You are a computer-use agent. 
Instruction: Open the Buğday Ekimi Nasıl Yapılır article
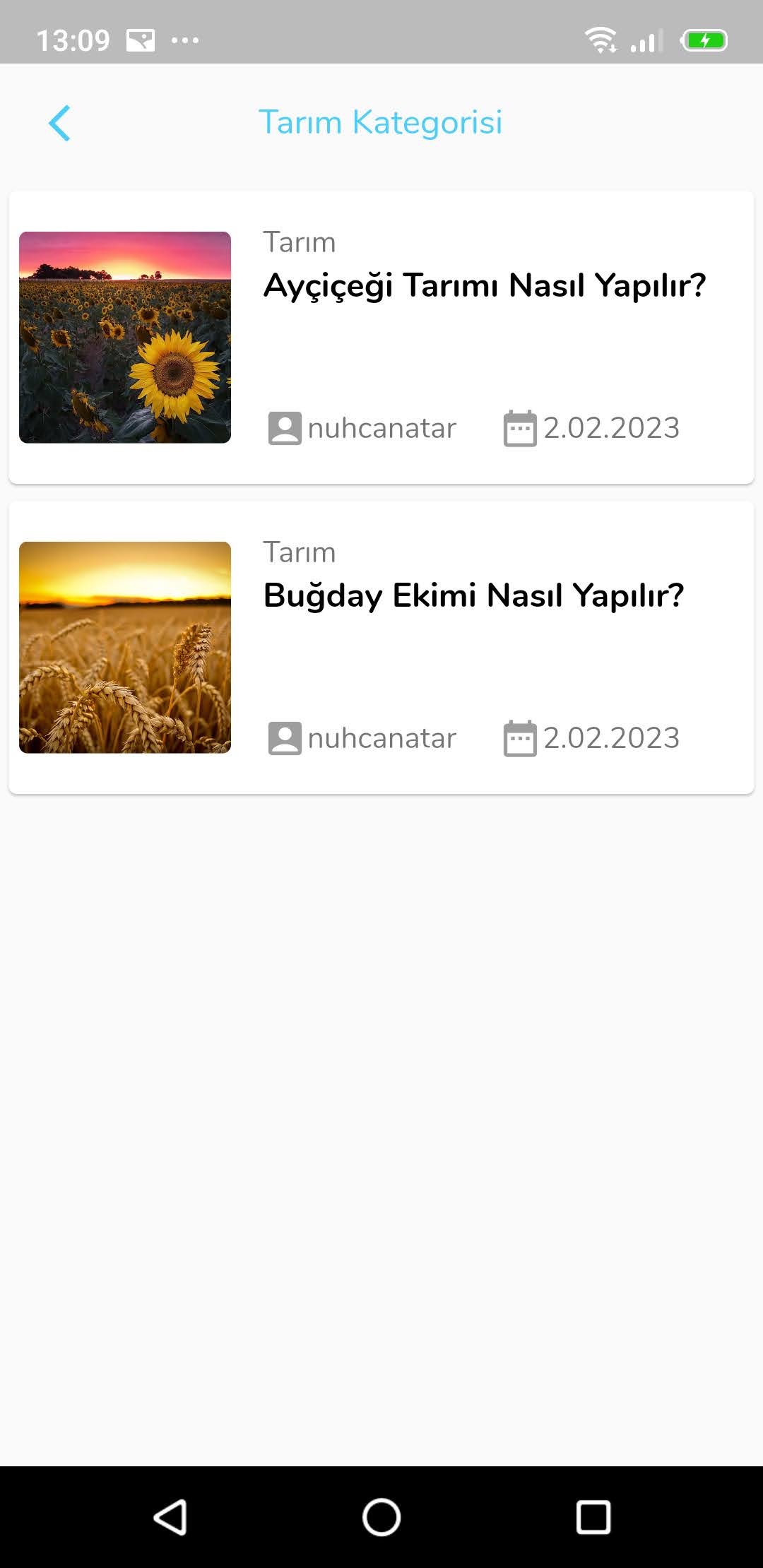(474, 595)
